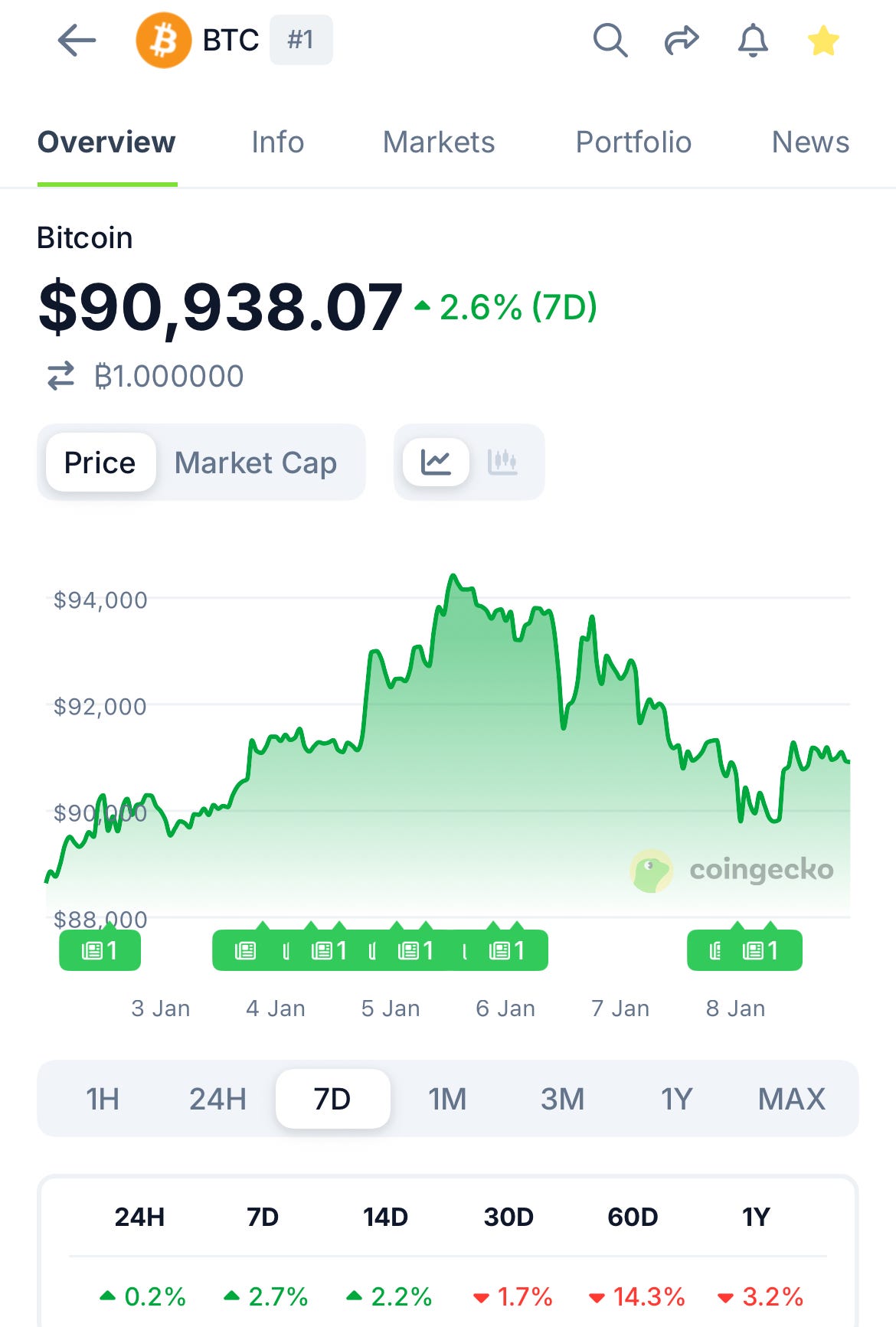The width and height of the screenshot is (896, 1327).
Task: Select the 24H time range
Action: (217, 1099)
